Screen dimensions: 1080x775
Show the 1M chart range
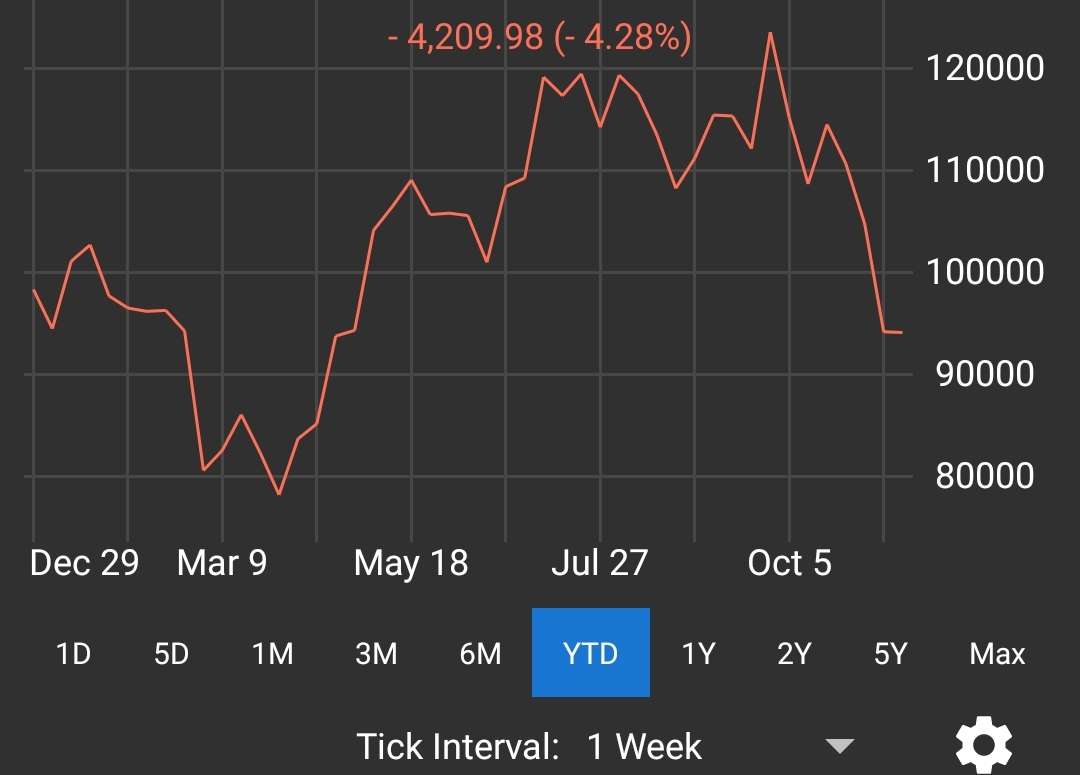(x=272, y=654)
